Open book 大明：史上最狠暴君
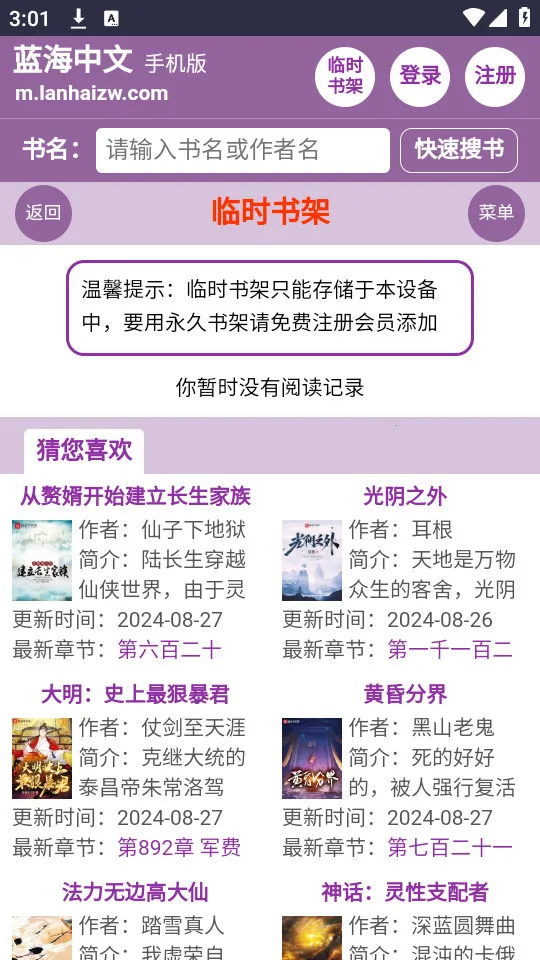The height and width of the screenshot is (960, 540). tap(135, 694)
